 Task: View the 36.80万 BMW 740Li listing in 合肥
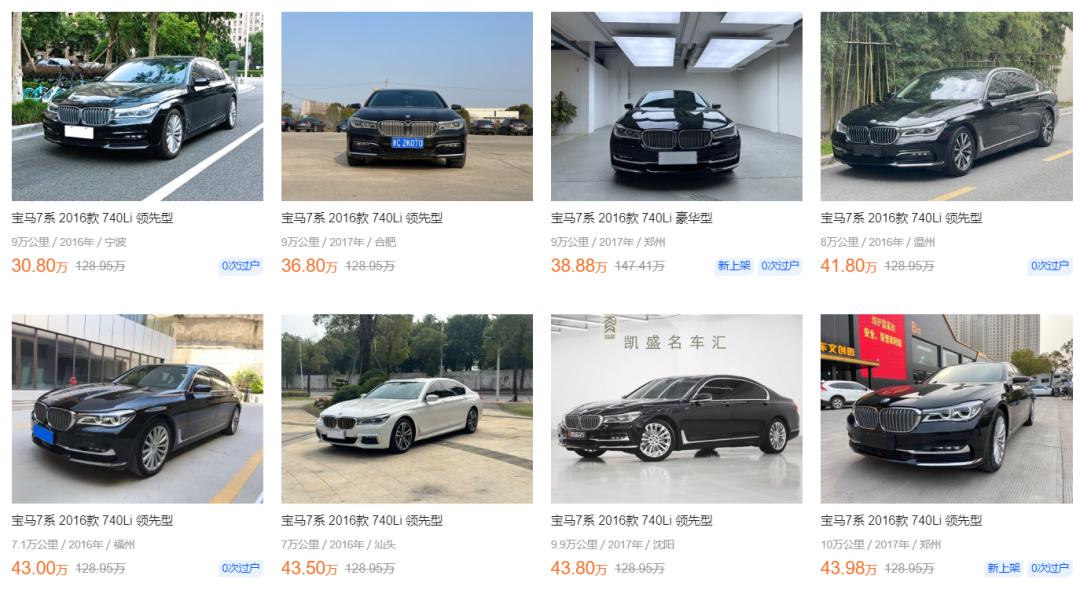[407, 107]
